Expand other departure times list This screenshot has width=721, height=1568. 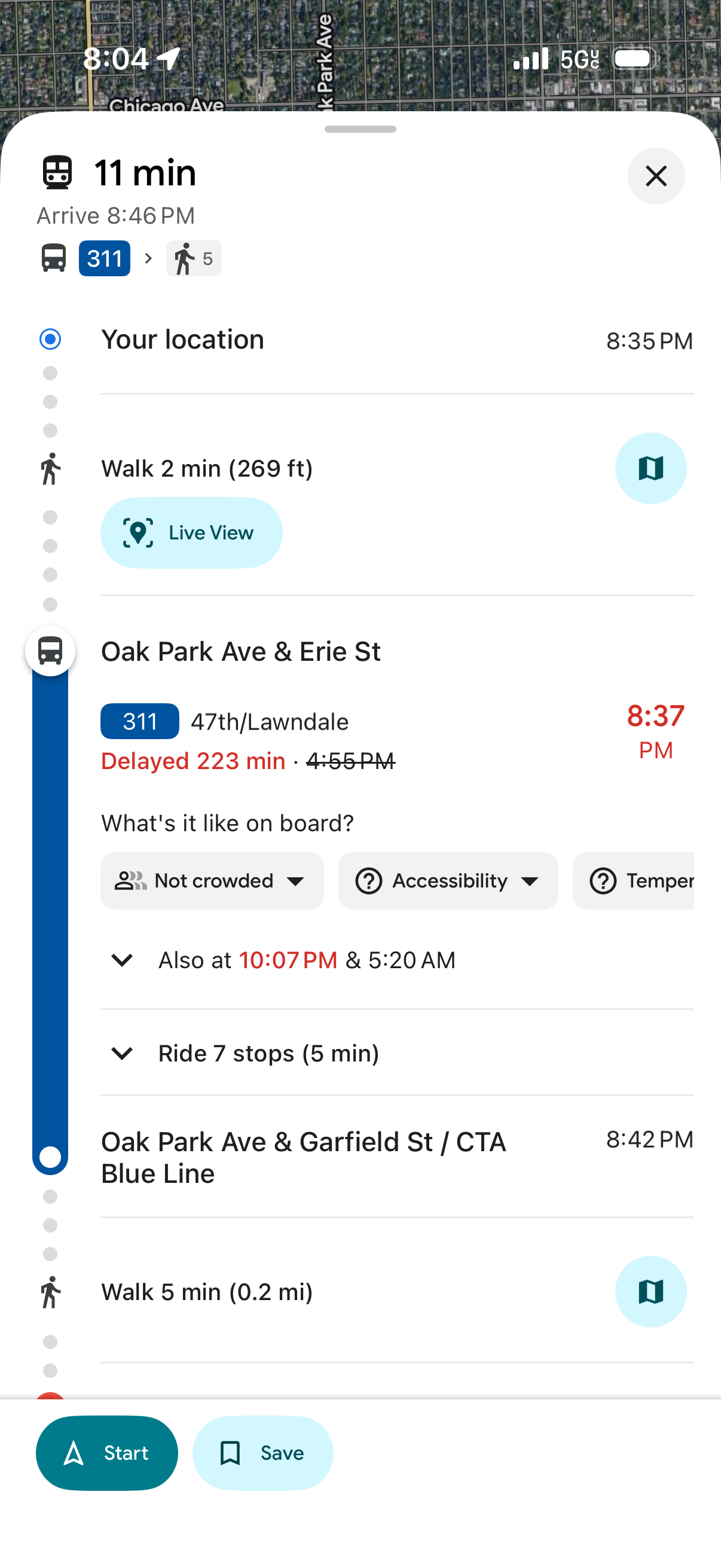coord(123,960)
